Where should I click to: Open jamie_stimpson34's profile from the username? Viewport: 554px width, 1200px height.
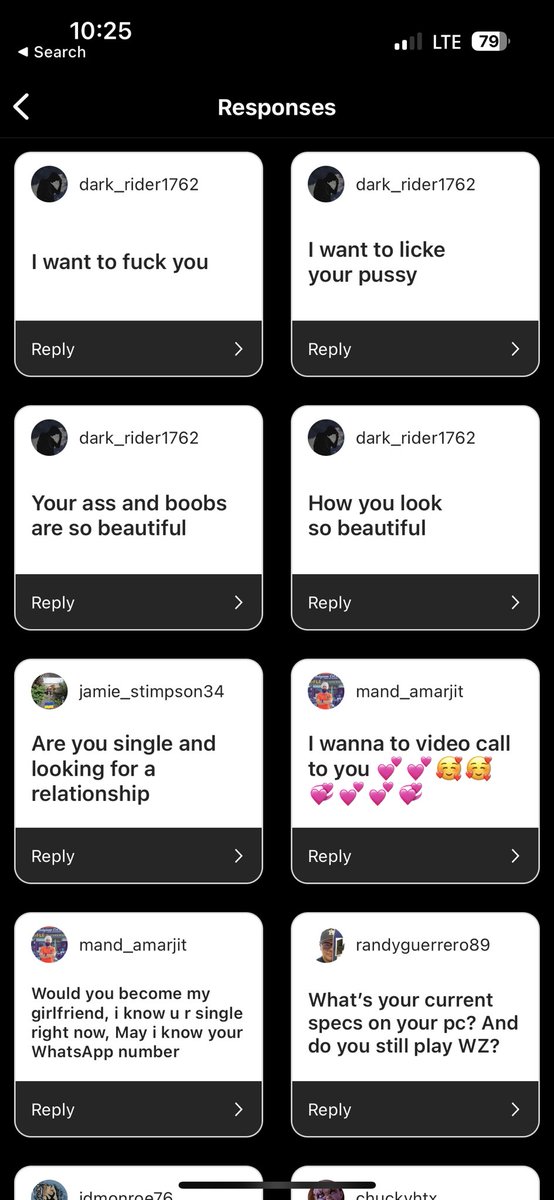(151, 691)
